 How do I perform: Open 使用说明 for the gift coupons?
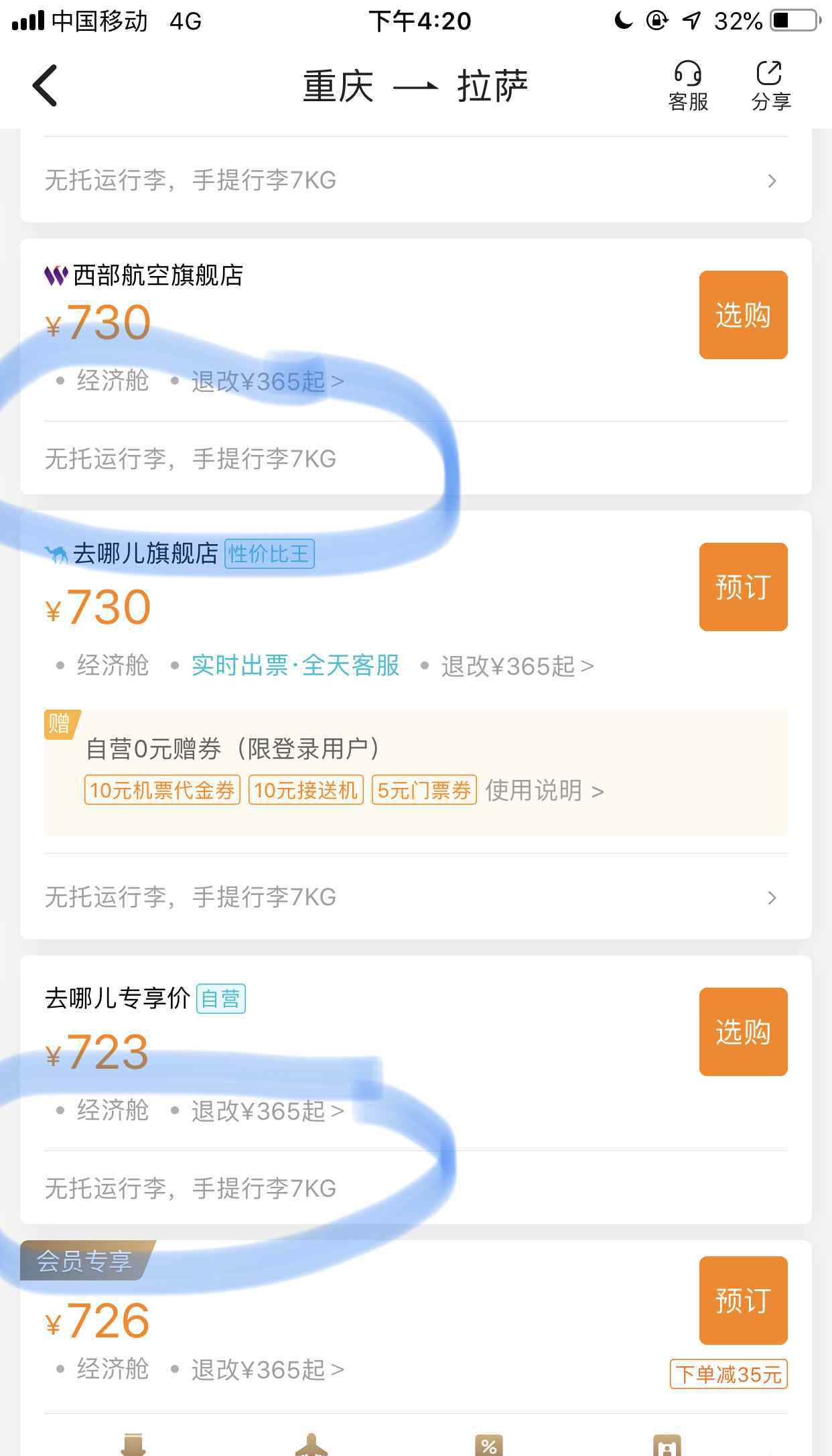click(545, 791)
